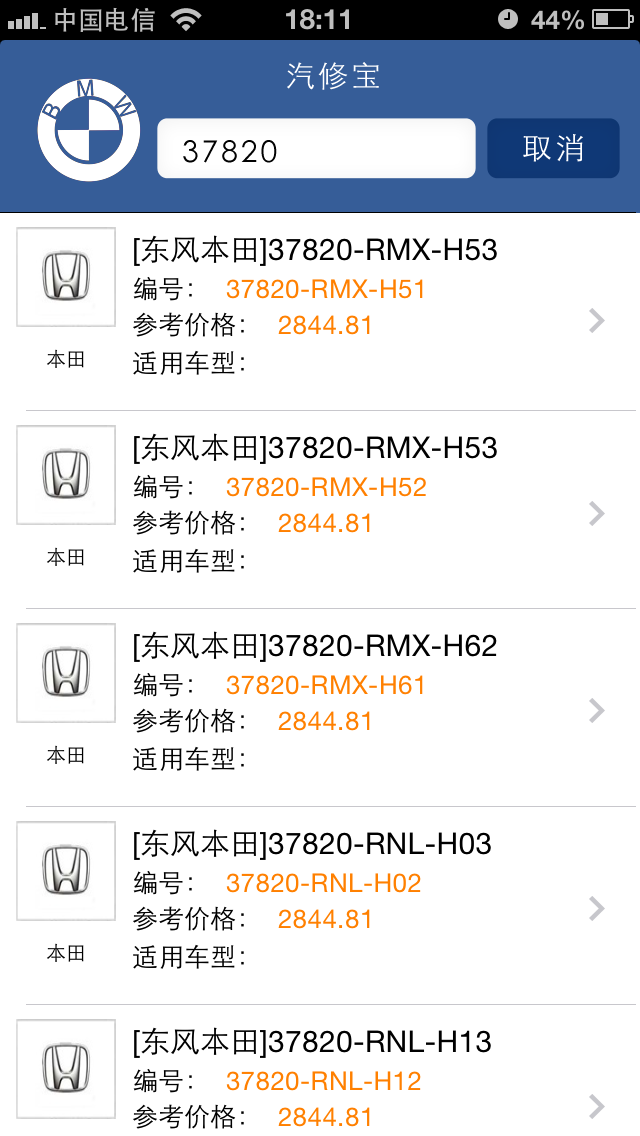The width and height of the screenshot is (640, 1136).
Task: Tap the search field containing 37820
Action: [x=315, y=149]
